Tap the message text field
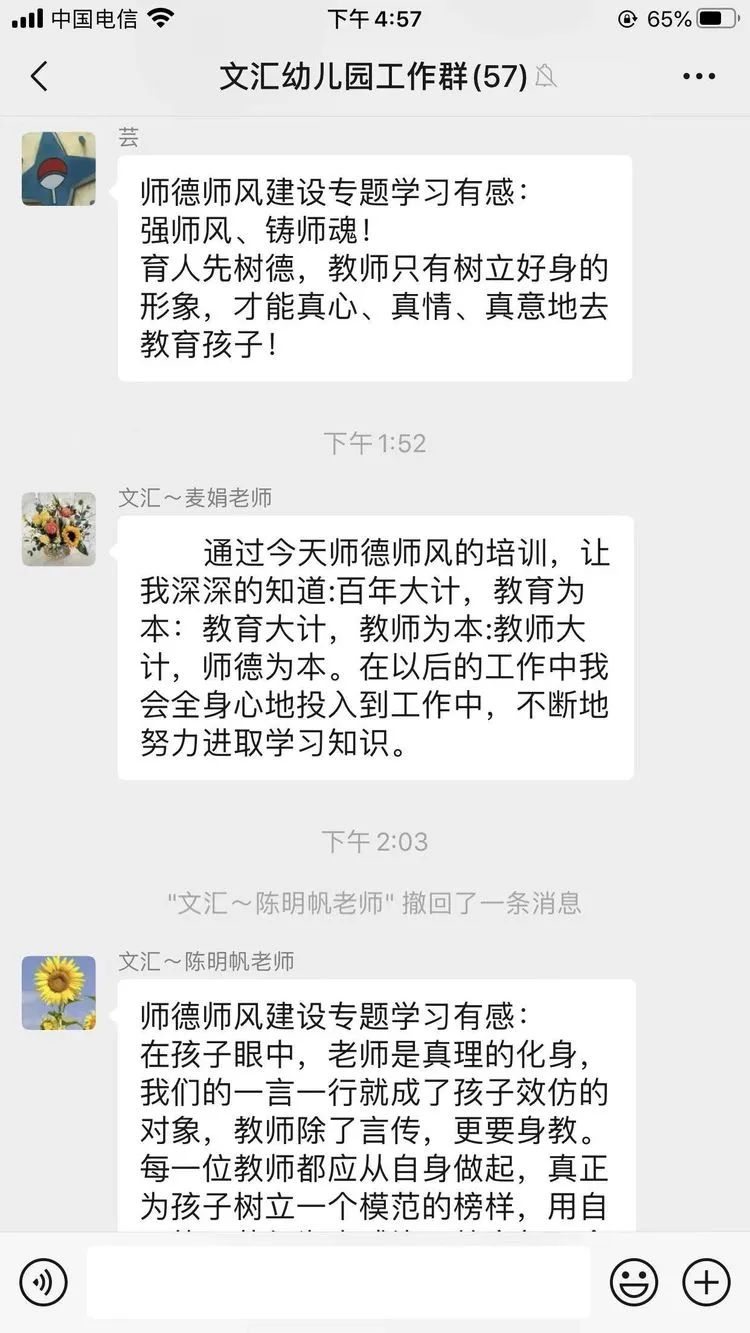750x1333 pixels. point(338,1281)
